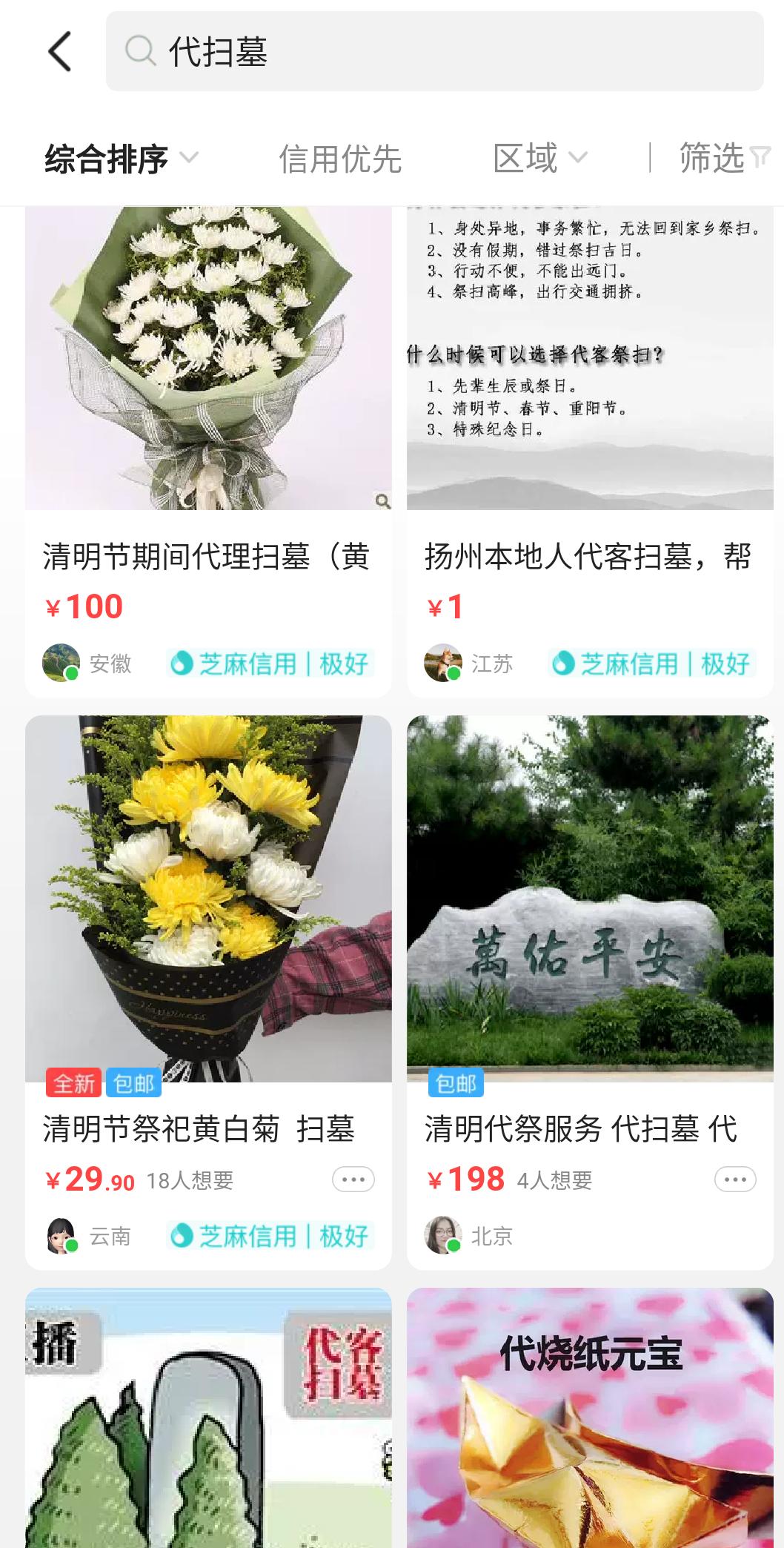Tap the Anhui seller's avatar

click(x=62, y=662)
